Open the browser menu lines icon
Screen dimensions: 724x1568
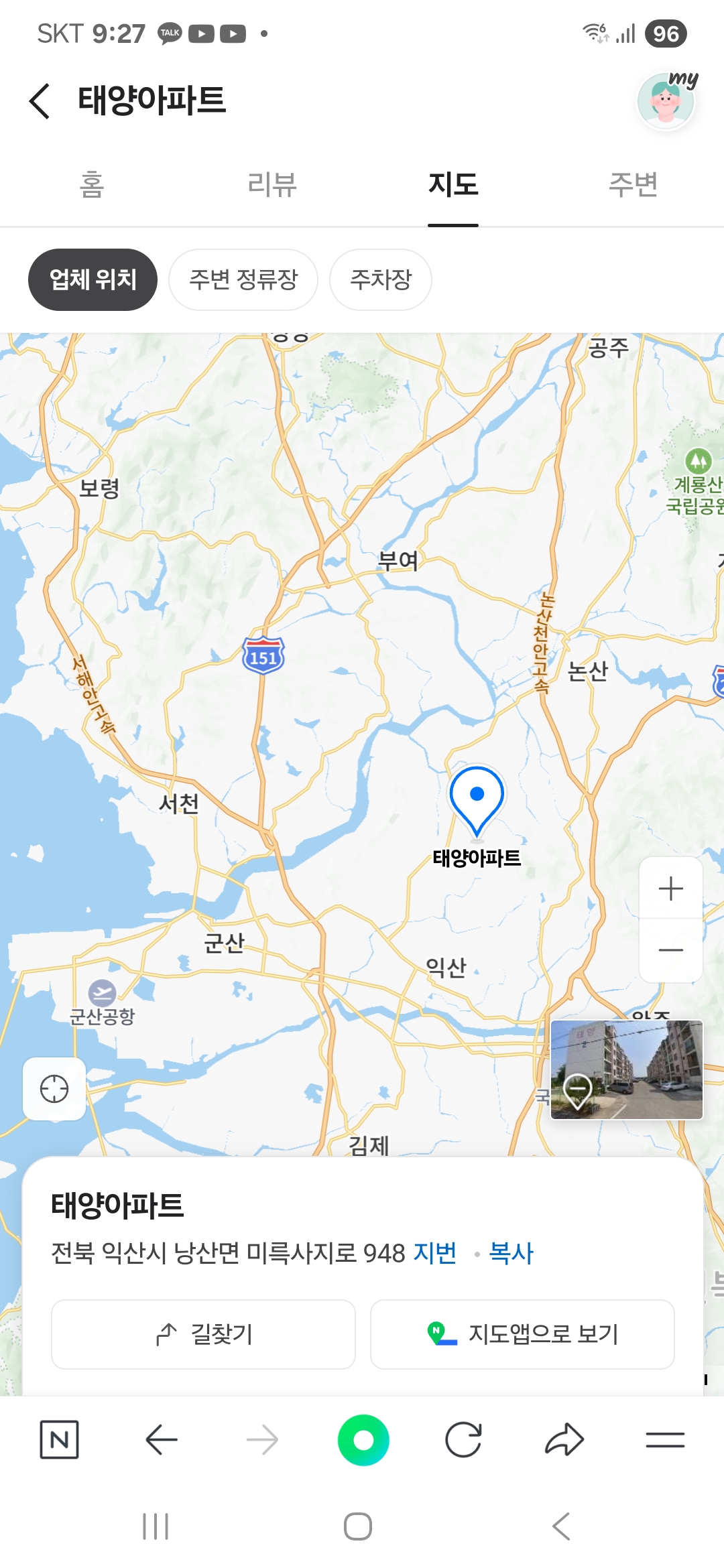click(665, 1439)
